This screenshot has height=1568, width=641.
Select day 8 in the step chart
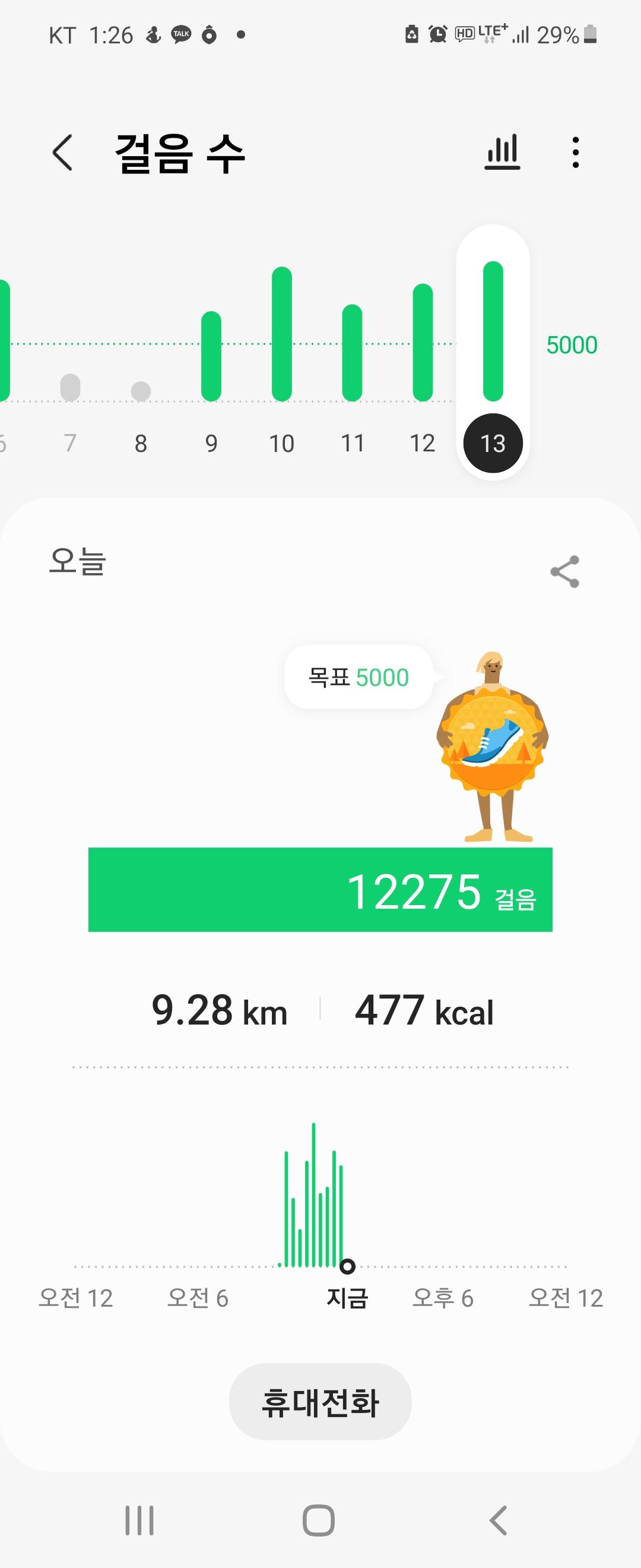[141, 442]
